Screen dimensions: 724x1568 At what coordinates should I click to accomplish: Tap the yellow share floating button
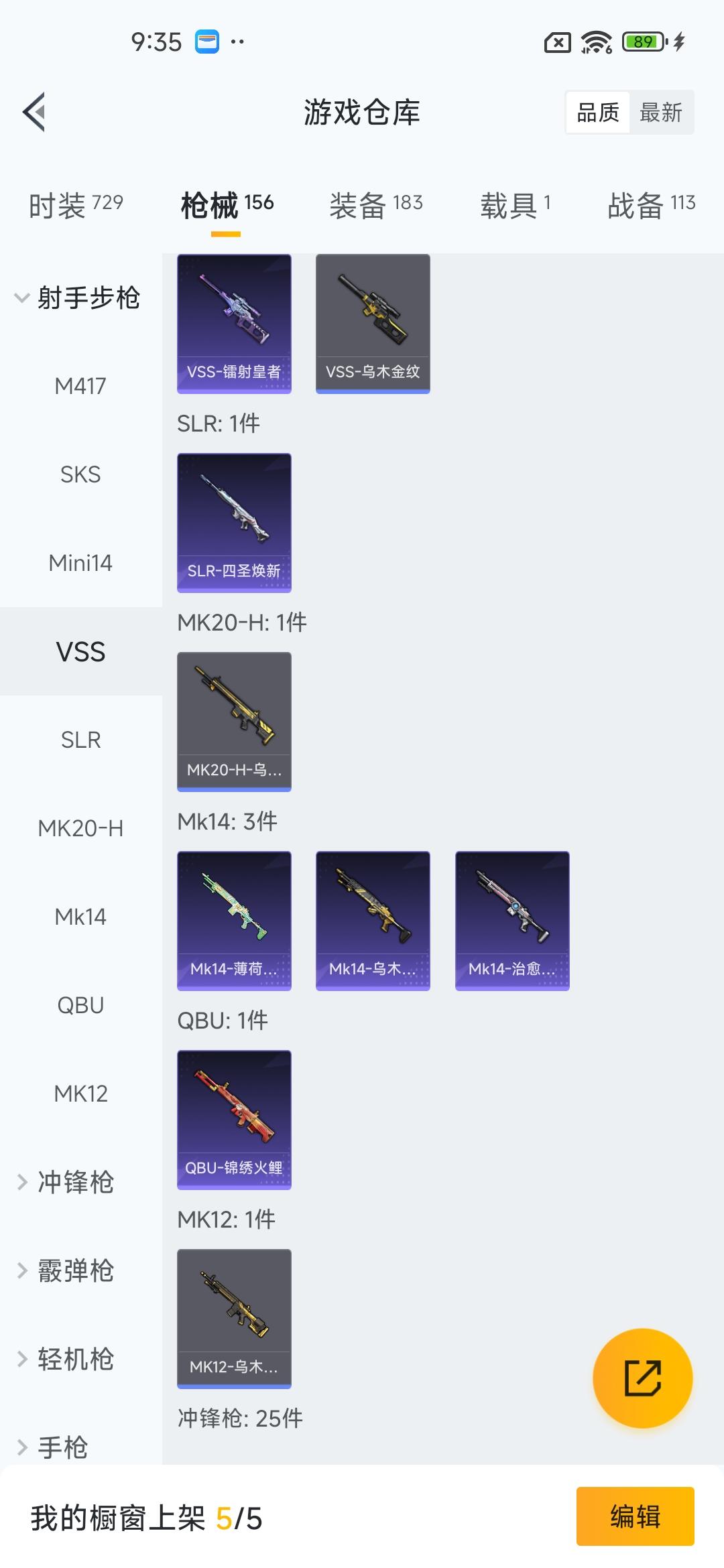click(642, 1378)
